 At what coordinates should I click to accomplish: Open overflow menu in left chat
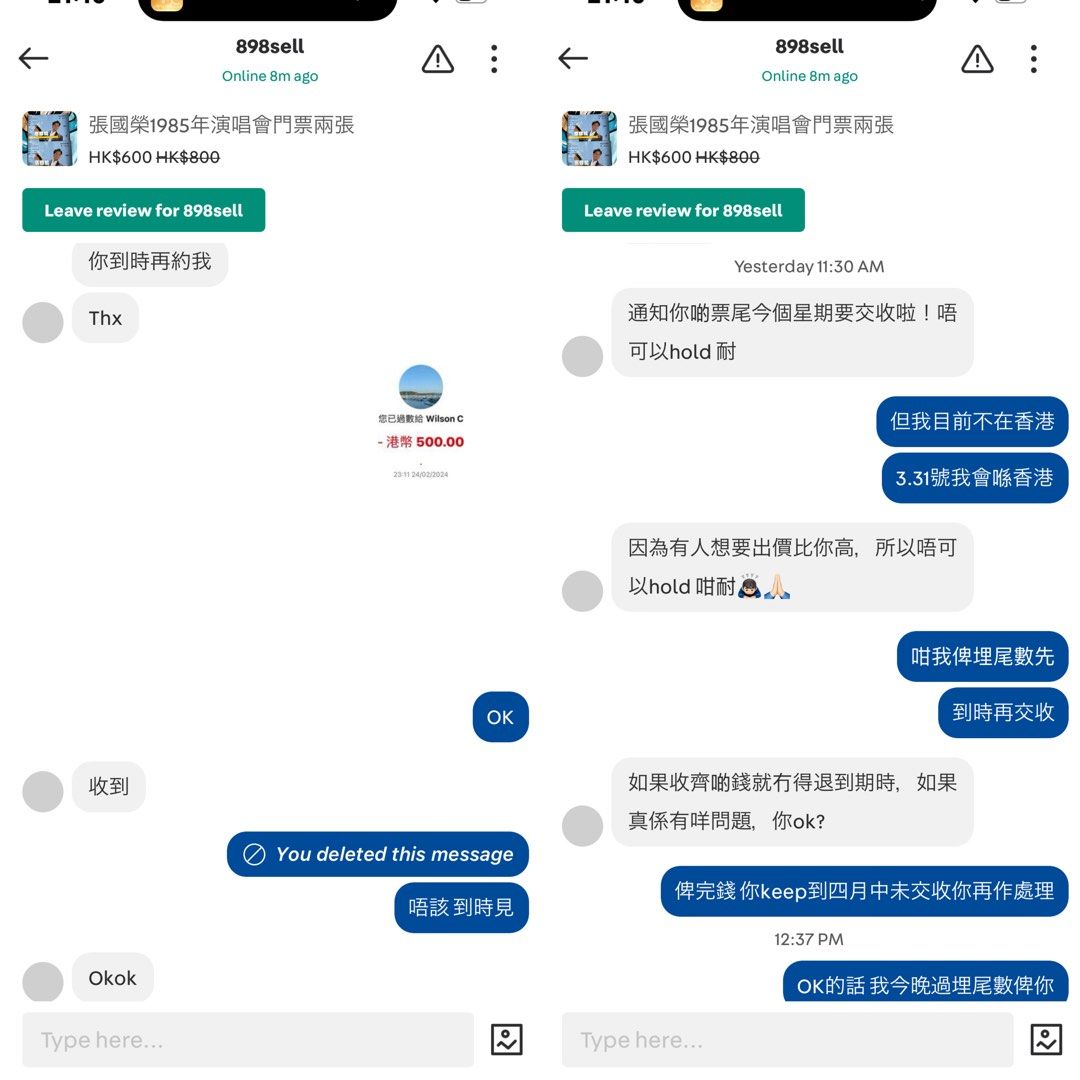tap(494, 59)
